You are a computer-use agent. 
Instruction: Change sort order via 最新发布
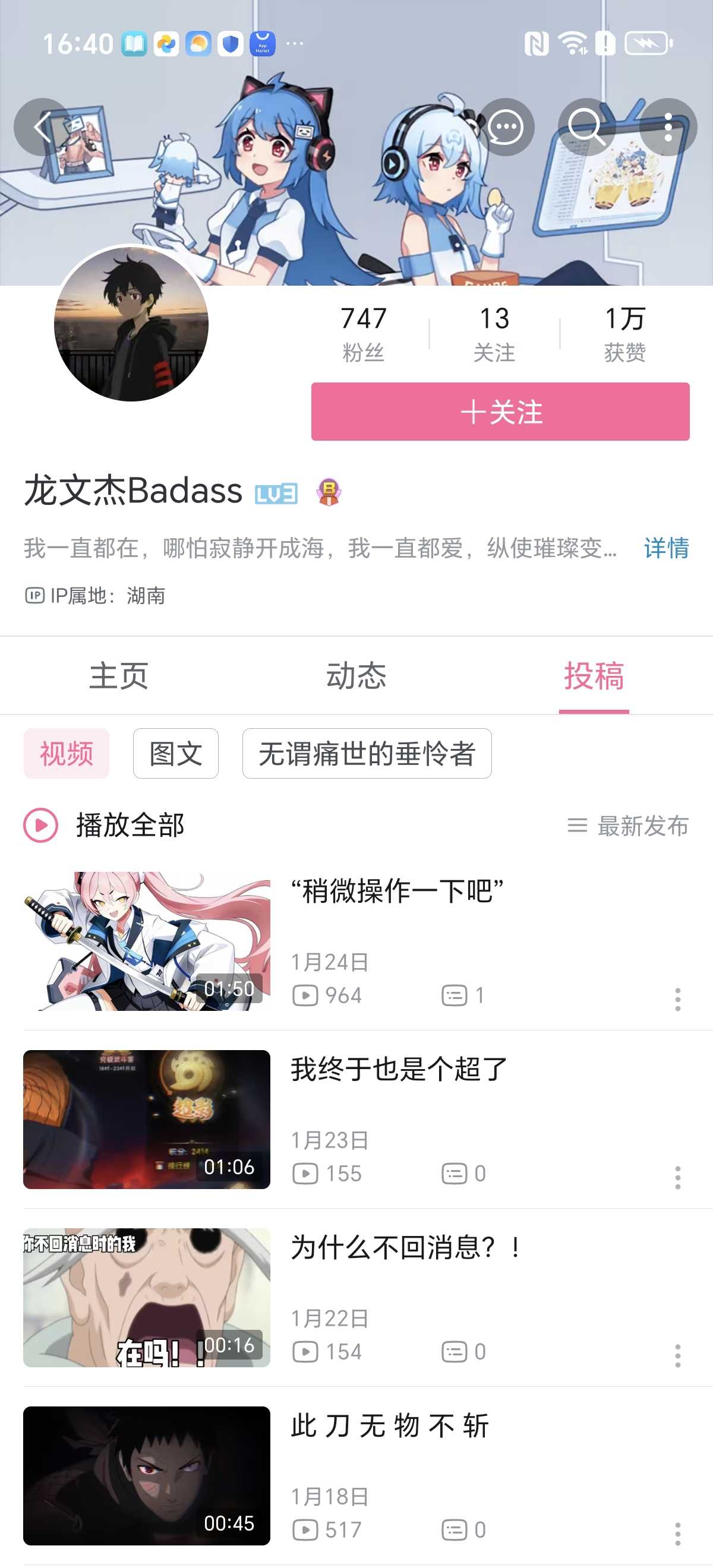(x=629, y=826)
